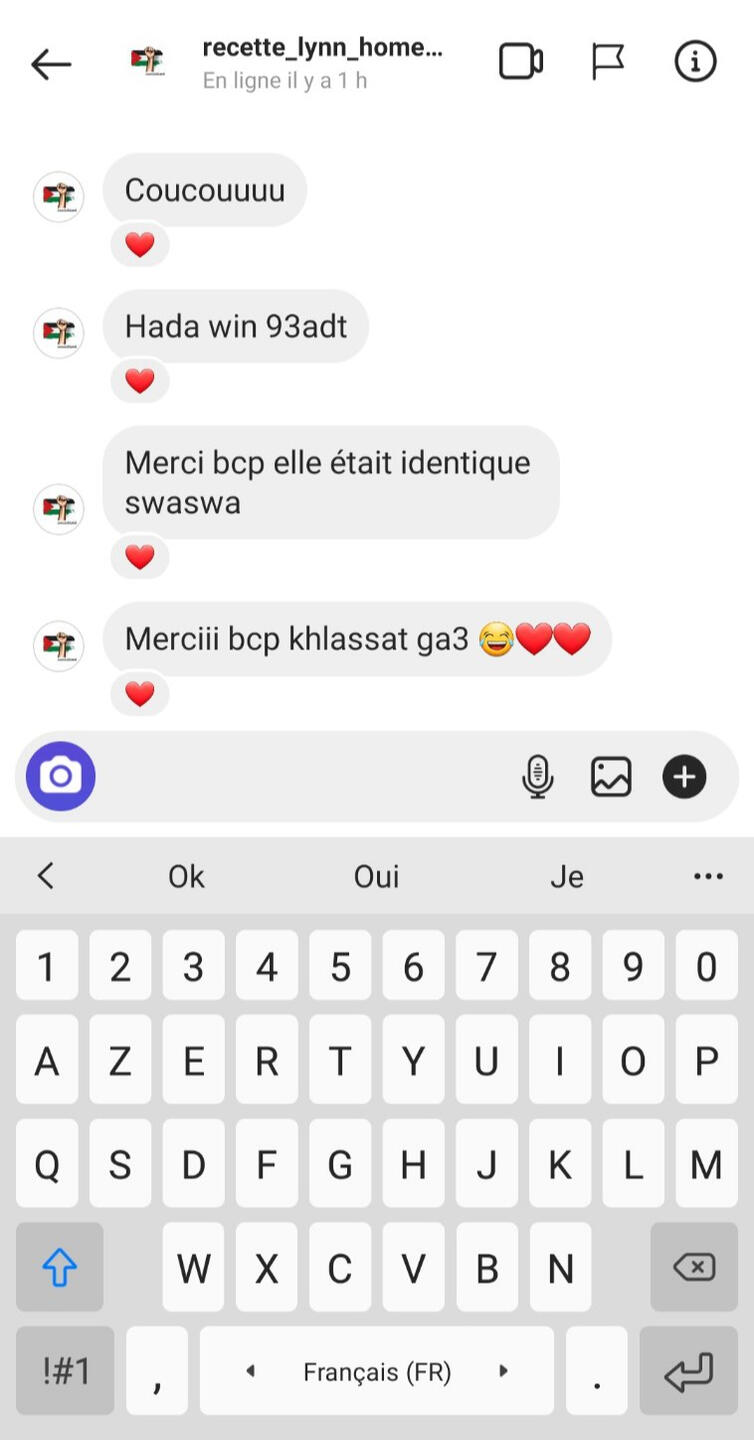Screen dimensions: 754x1440
Task: Open the conversation info icon
Action: click(696, 62)
